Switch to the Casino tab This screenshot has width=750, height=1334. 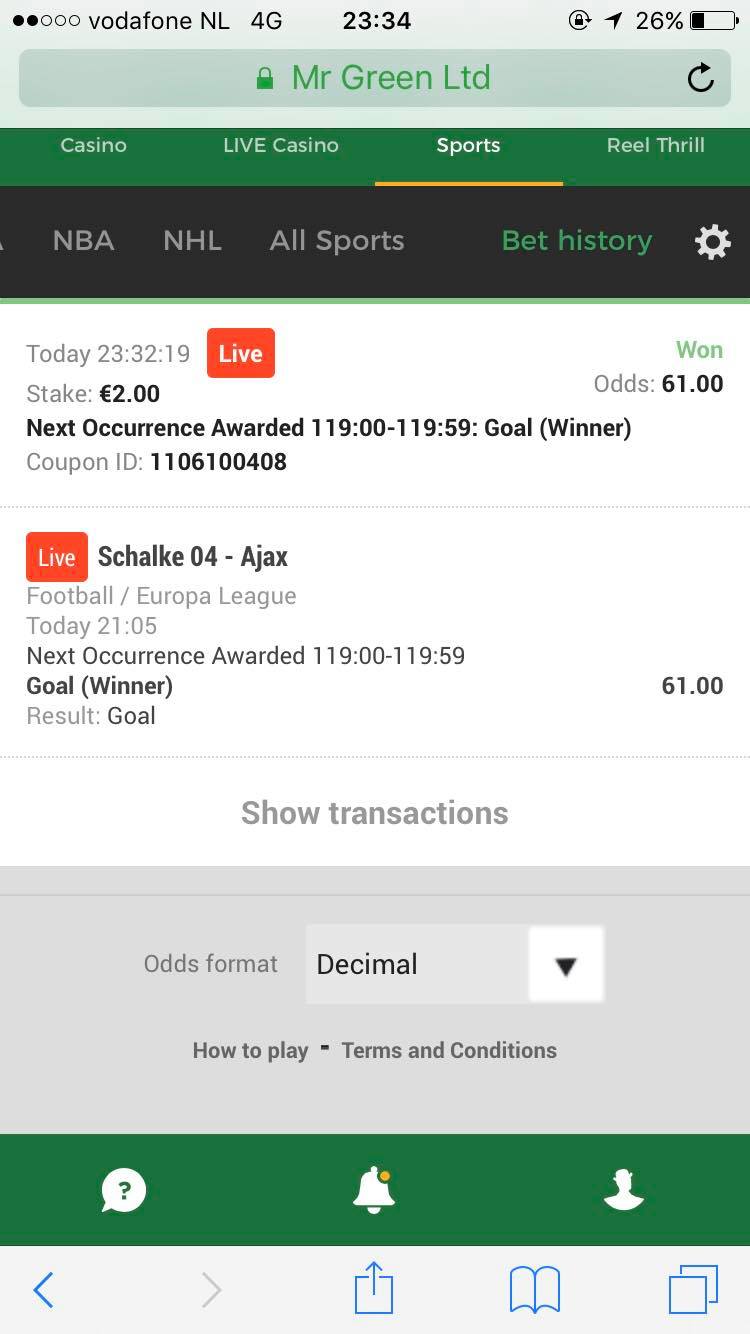[93, 145]
